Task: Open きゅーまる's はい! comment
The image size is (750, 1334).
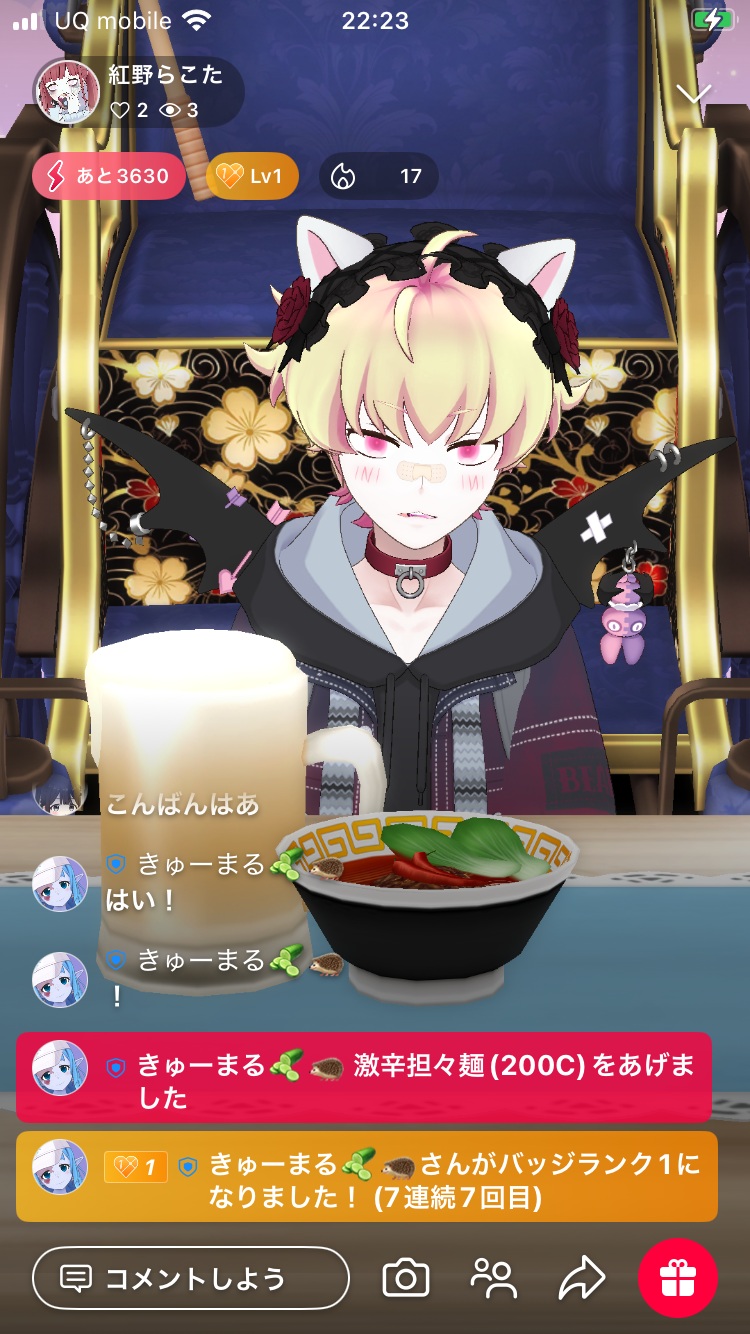Action: click(x=140, y=899)
